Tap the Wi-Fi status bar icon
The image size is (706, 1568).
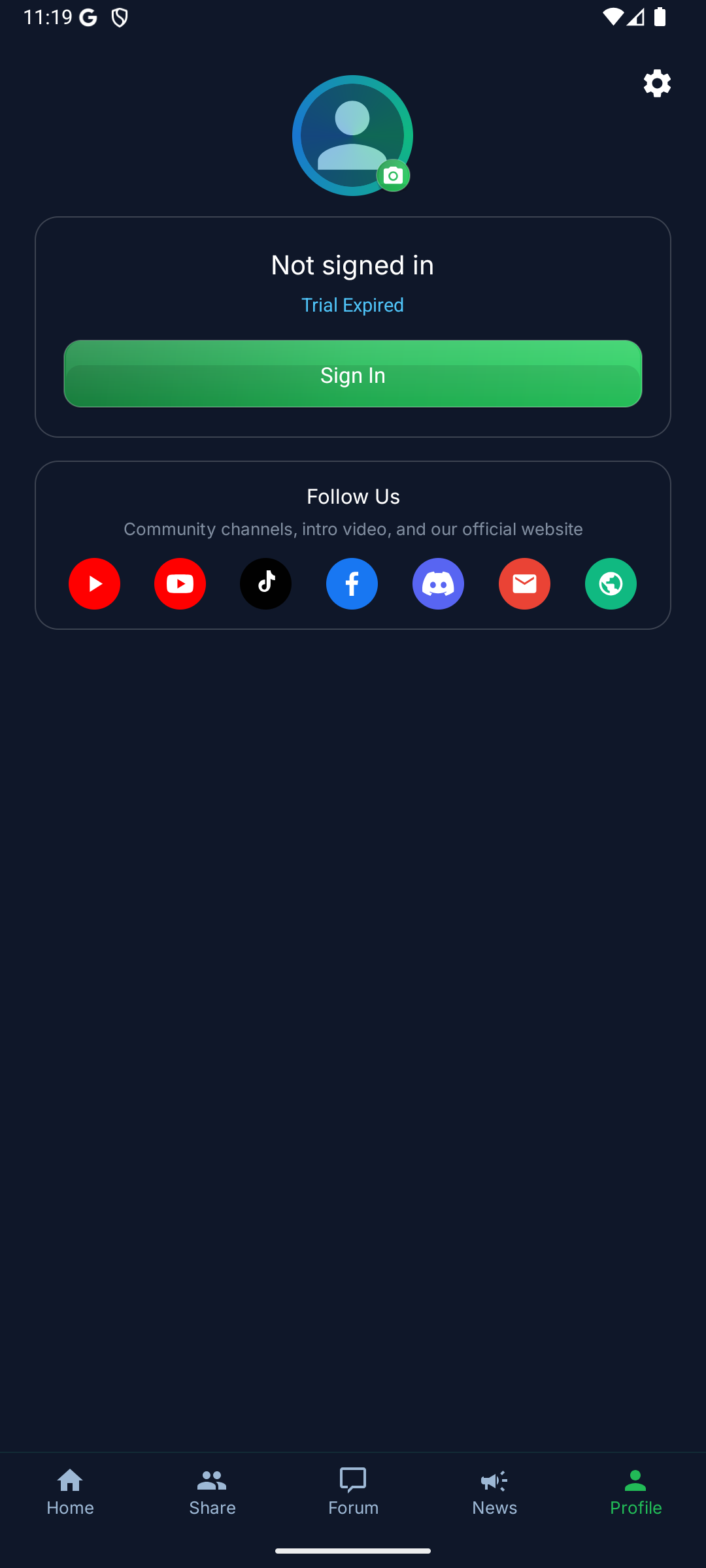(x=613, y=17)
